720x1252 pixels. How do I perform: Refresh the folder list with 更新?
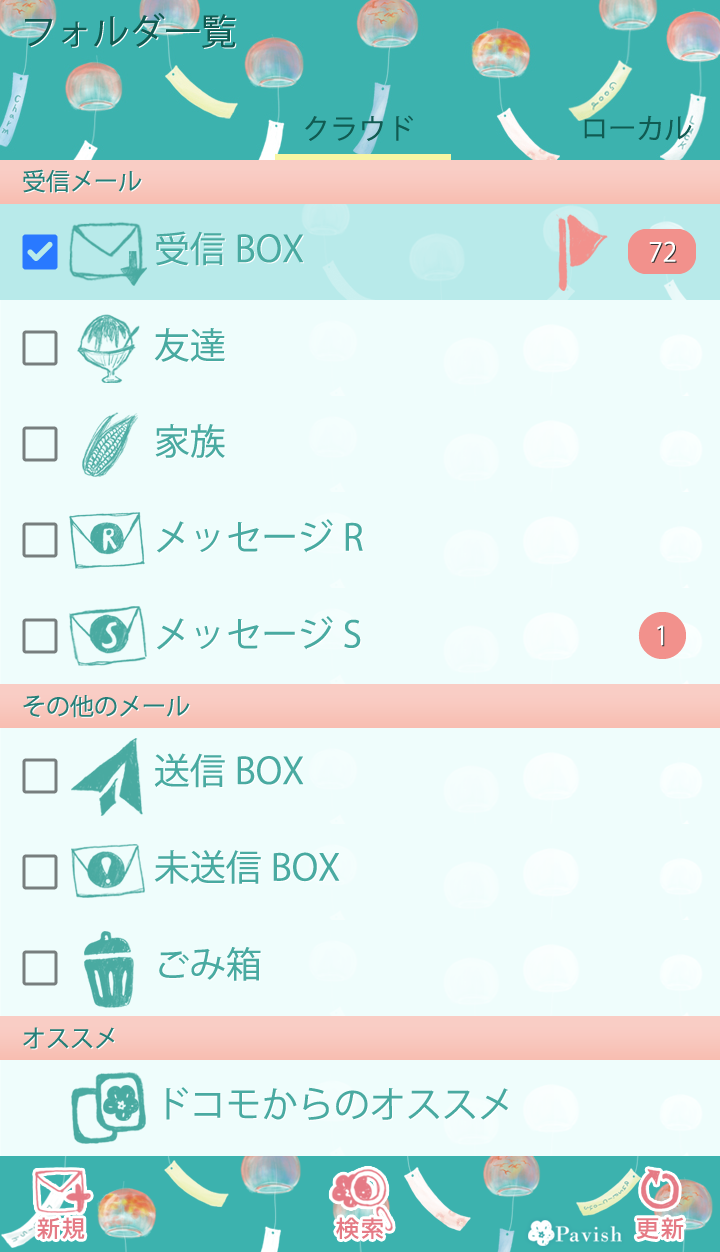tap(659, 1204)
